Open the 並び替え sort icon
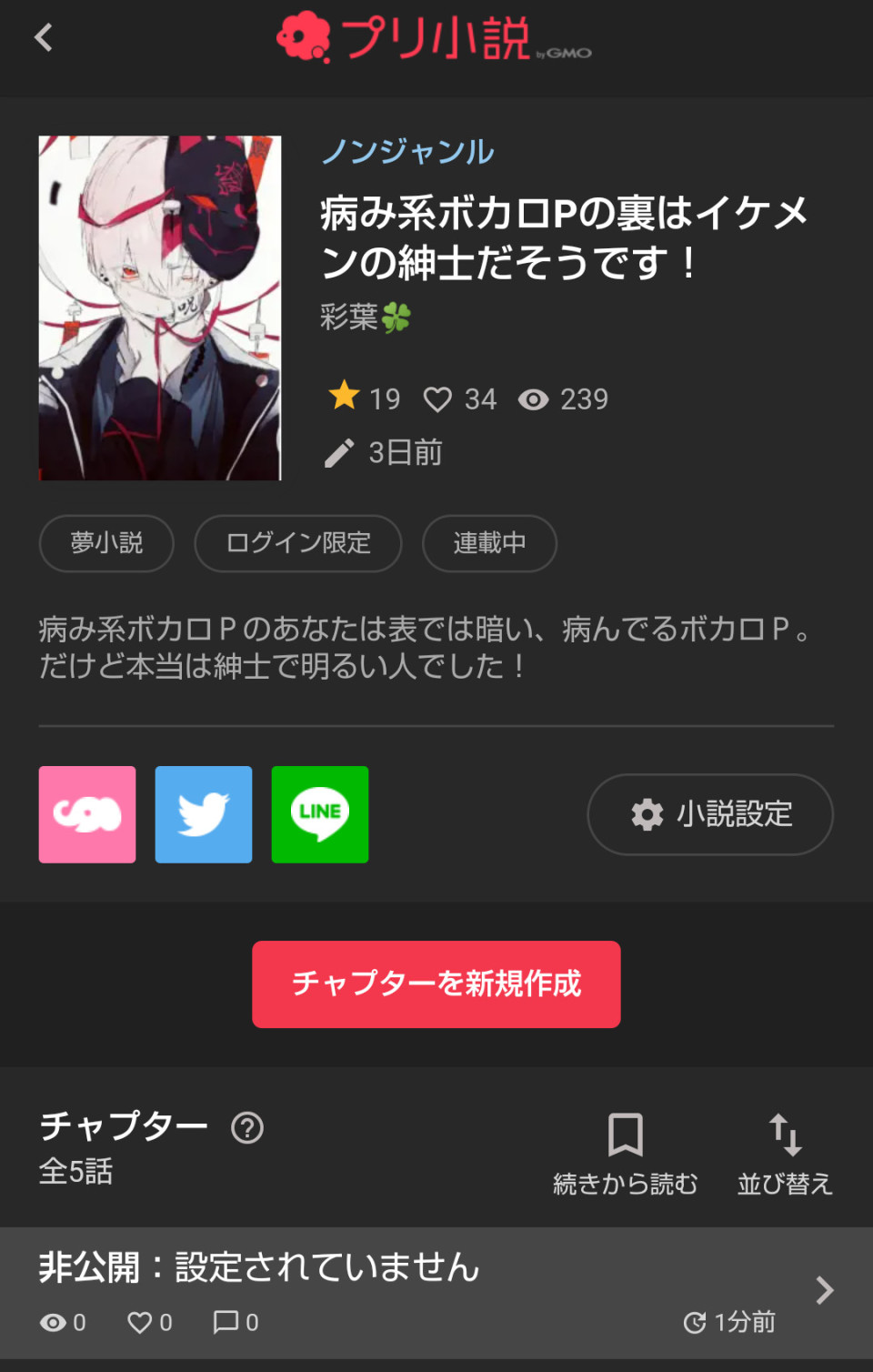Screen dimensions: 873x1372 [785, 1134]
